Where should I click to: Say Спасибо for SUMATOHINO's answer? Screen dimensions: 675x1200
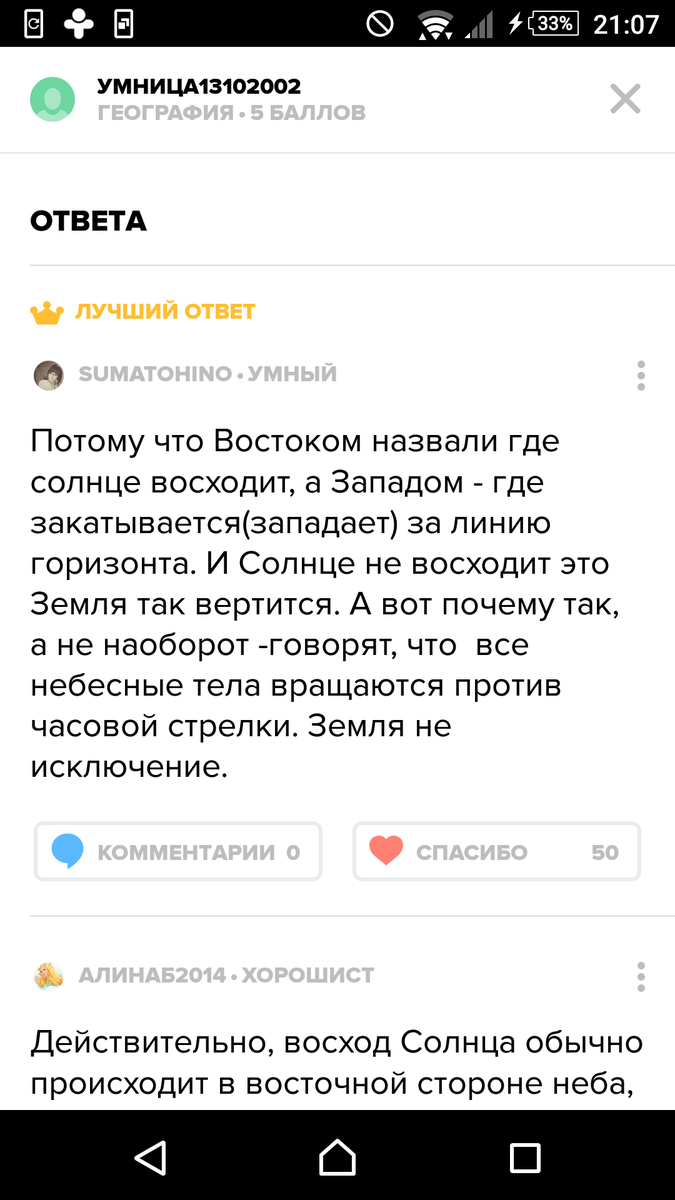point(496,852)
